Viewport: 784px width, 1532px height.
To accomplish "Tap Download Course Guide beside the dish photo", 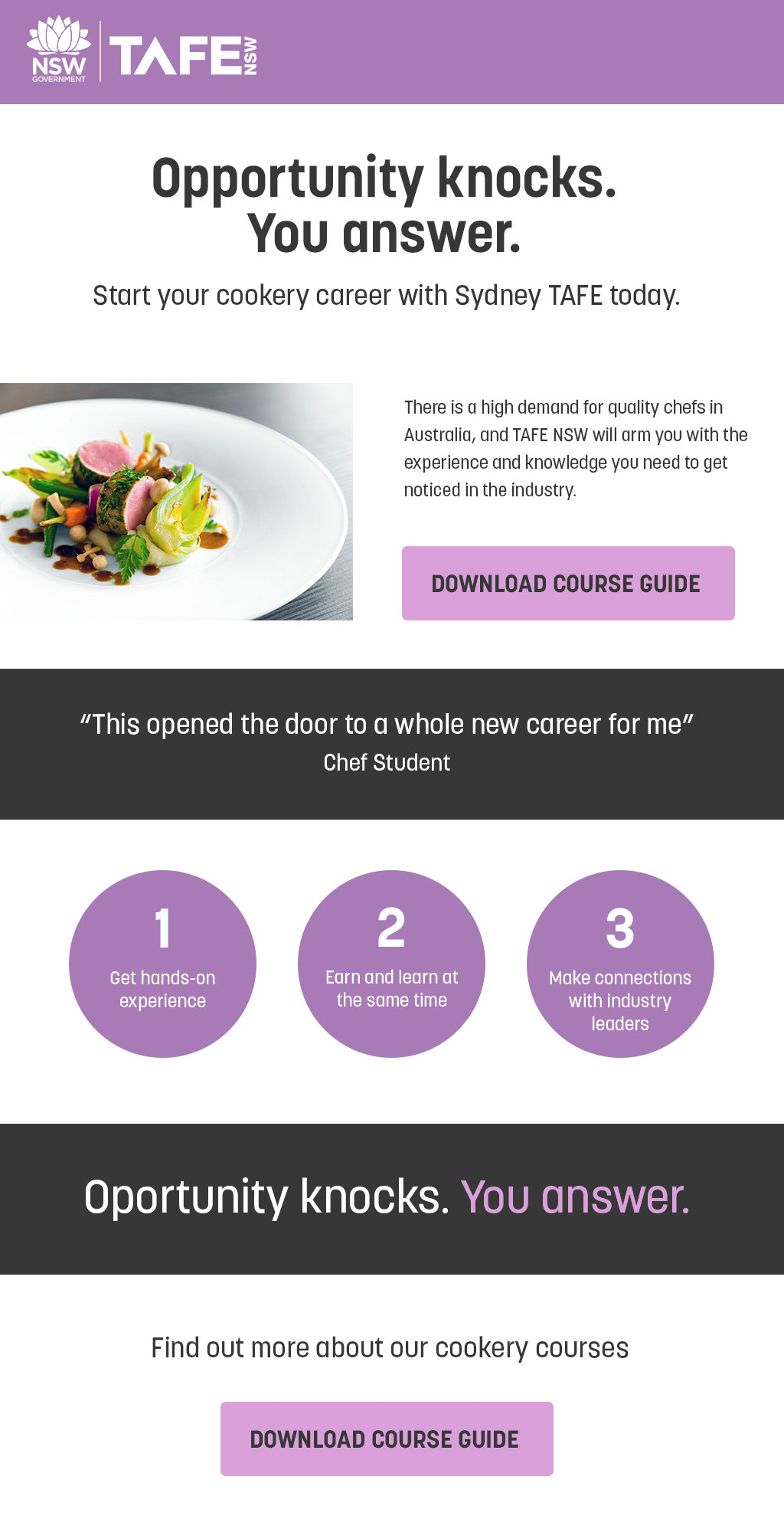I will click(x=568, y=583).
